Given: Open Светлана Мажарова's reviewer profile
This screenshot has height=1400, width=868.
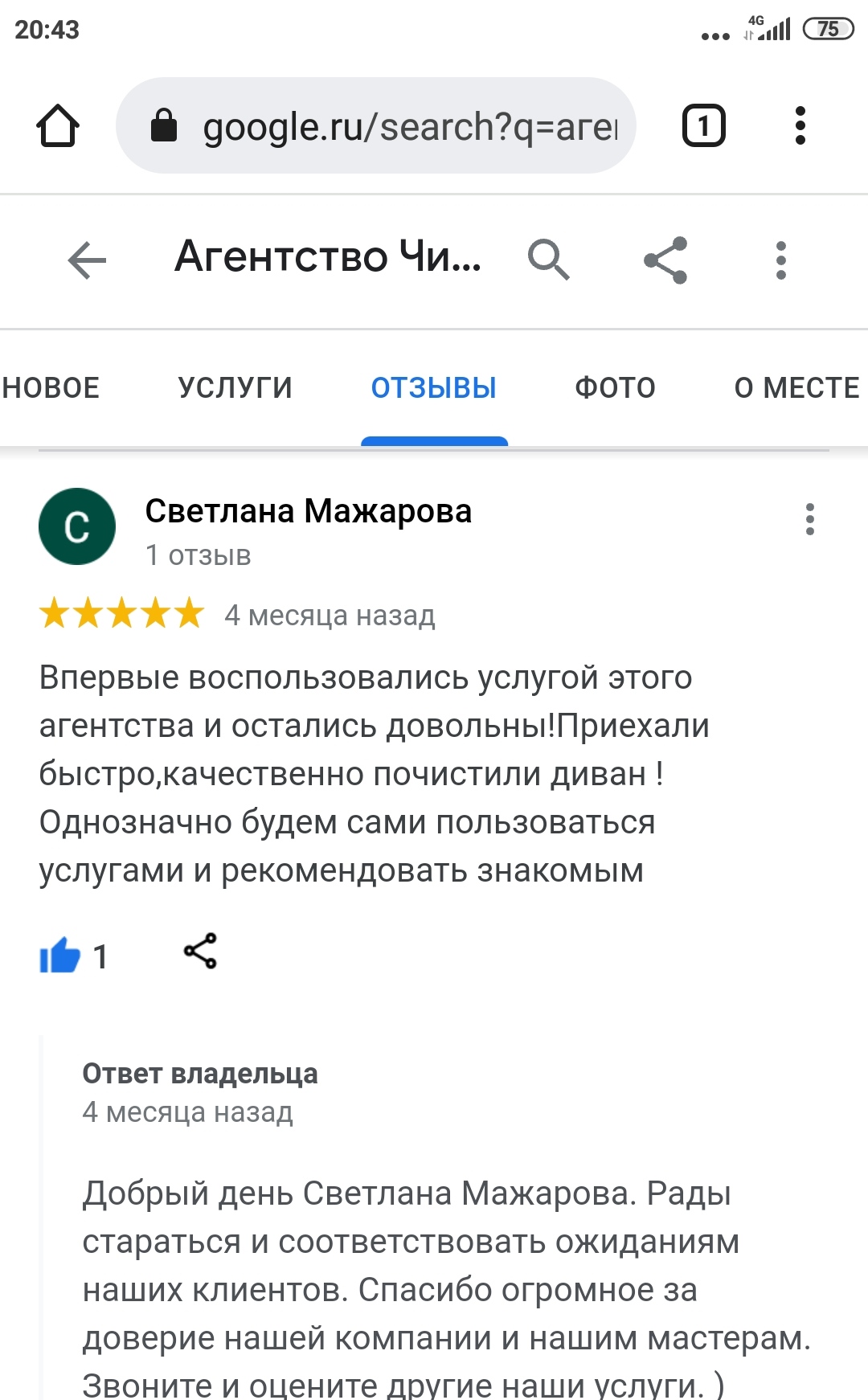Looking at the screenshot, I should click(308, 512).
